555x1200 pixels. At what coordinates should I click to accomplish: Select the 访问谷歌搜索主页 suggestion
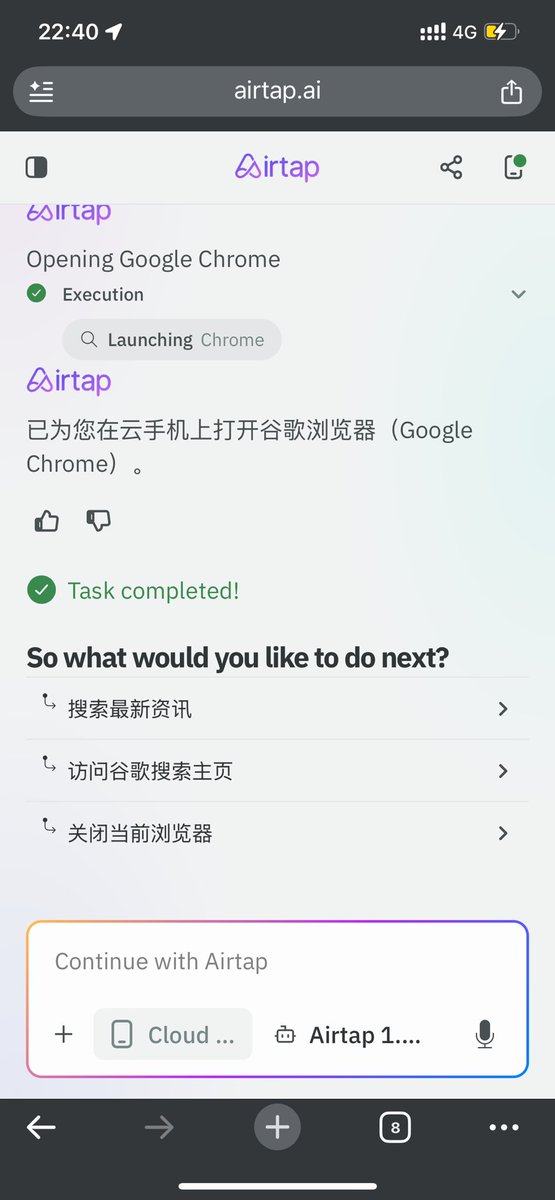pos(278,771)
